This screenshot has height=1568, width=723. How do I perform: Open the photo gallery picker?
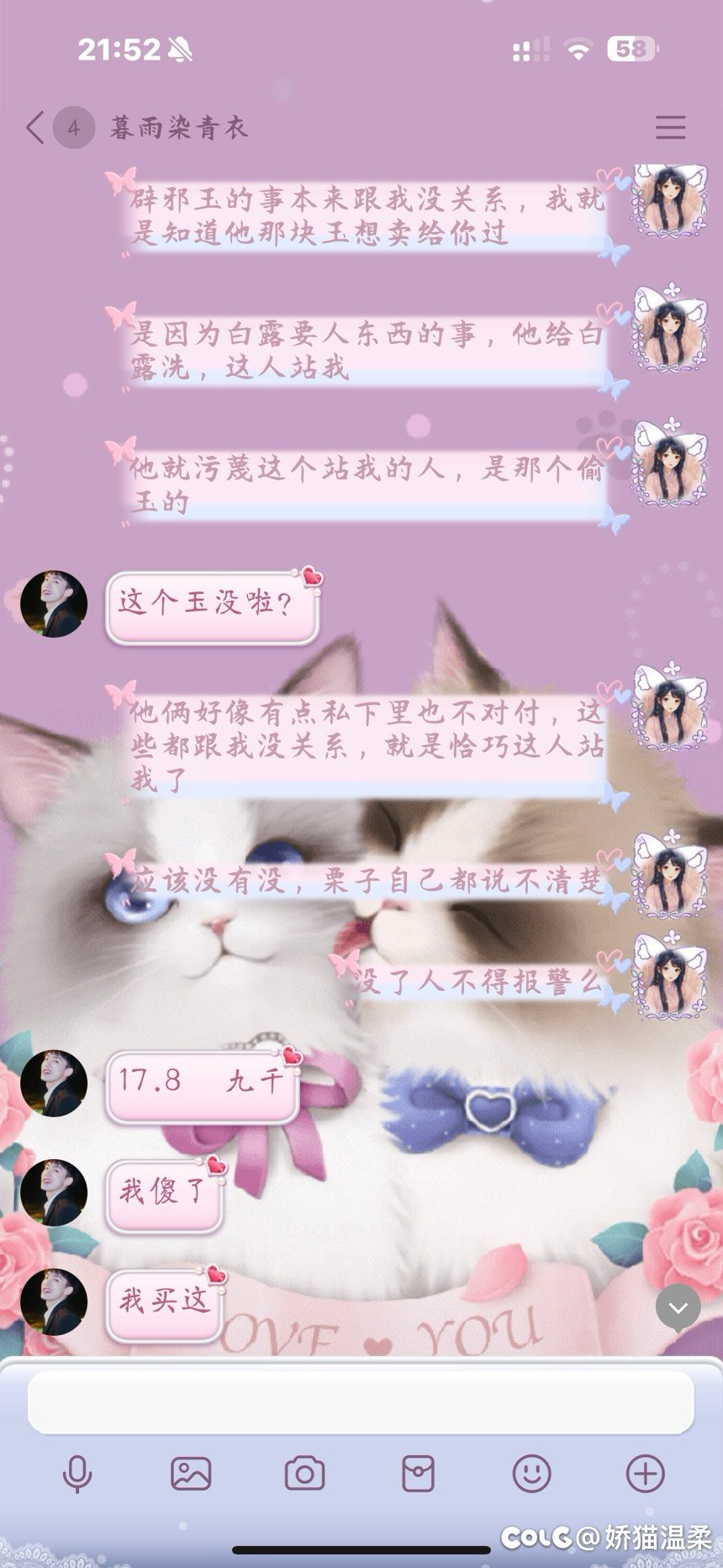tap(191, 1474)
